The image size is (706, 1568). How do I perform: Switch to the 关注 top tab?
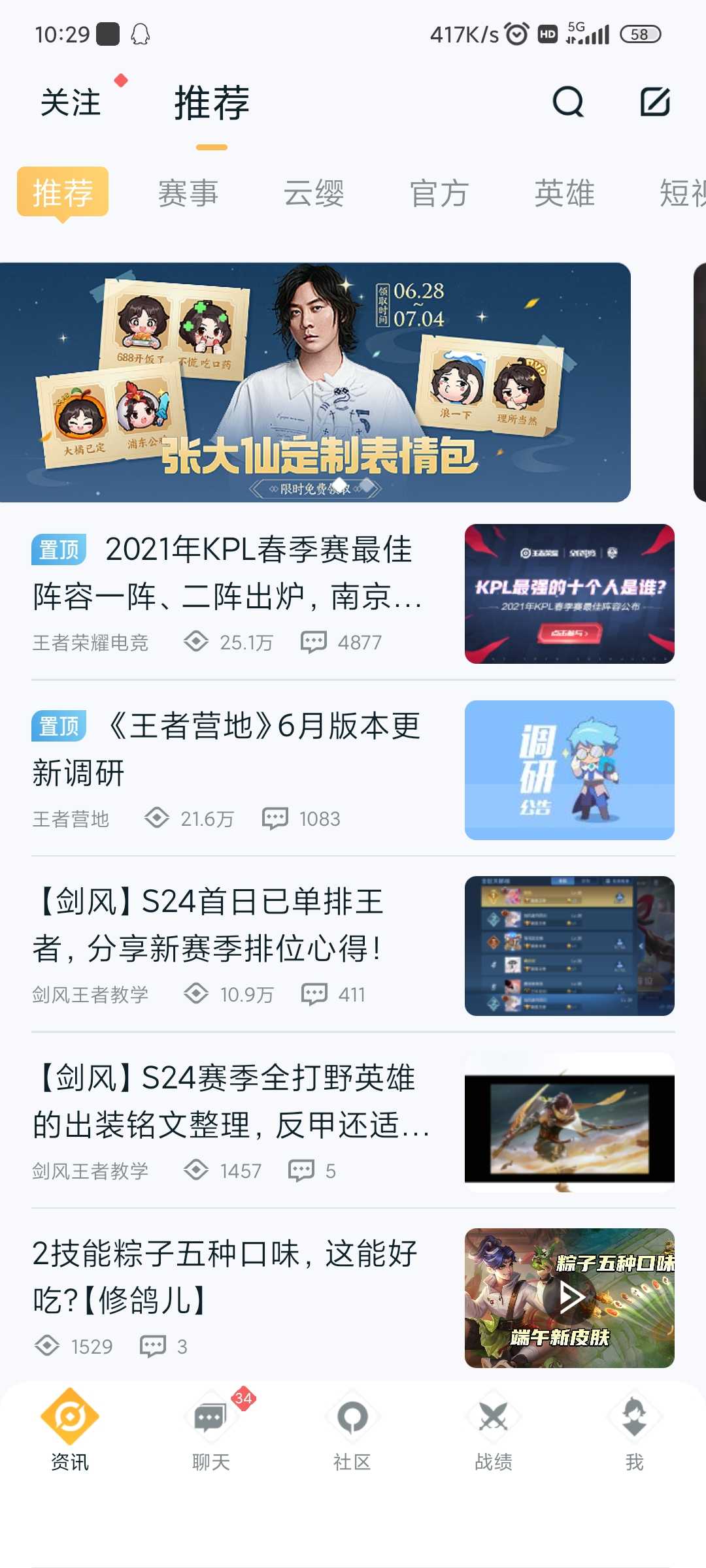point(71,103)
